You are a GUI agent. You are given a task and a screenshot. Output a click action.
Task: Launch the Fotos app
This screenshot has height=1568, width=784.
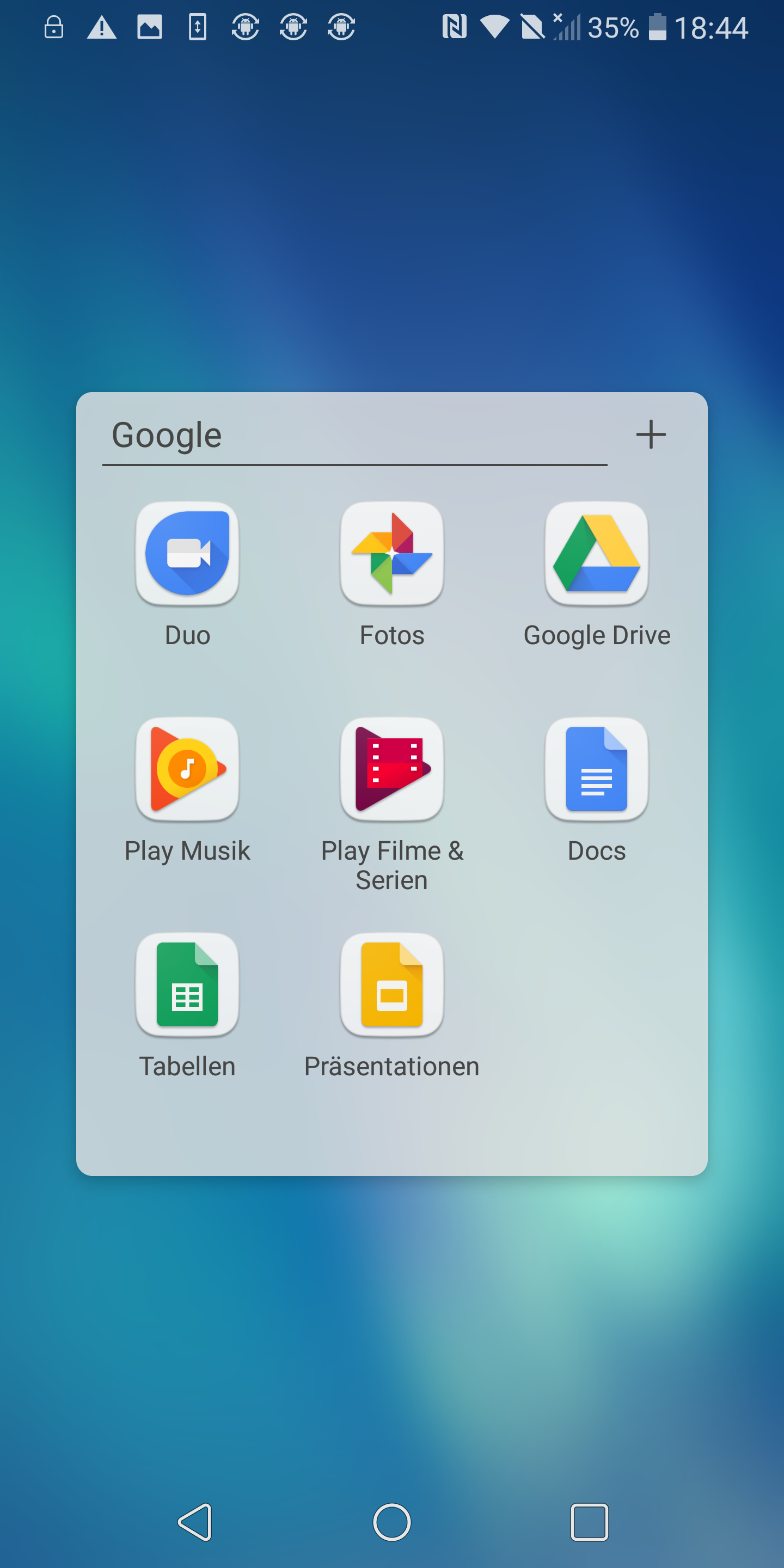[x=392, y=554]
